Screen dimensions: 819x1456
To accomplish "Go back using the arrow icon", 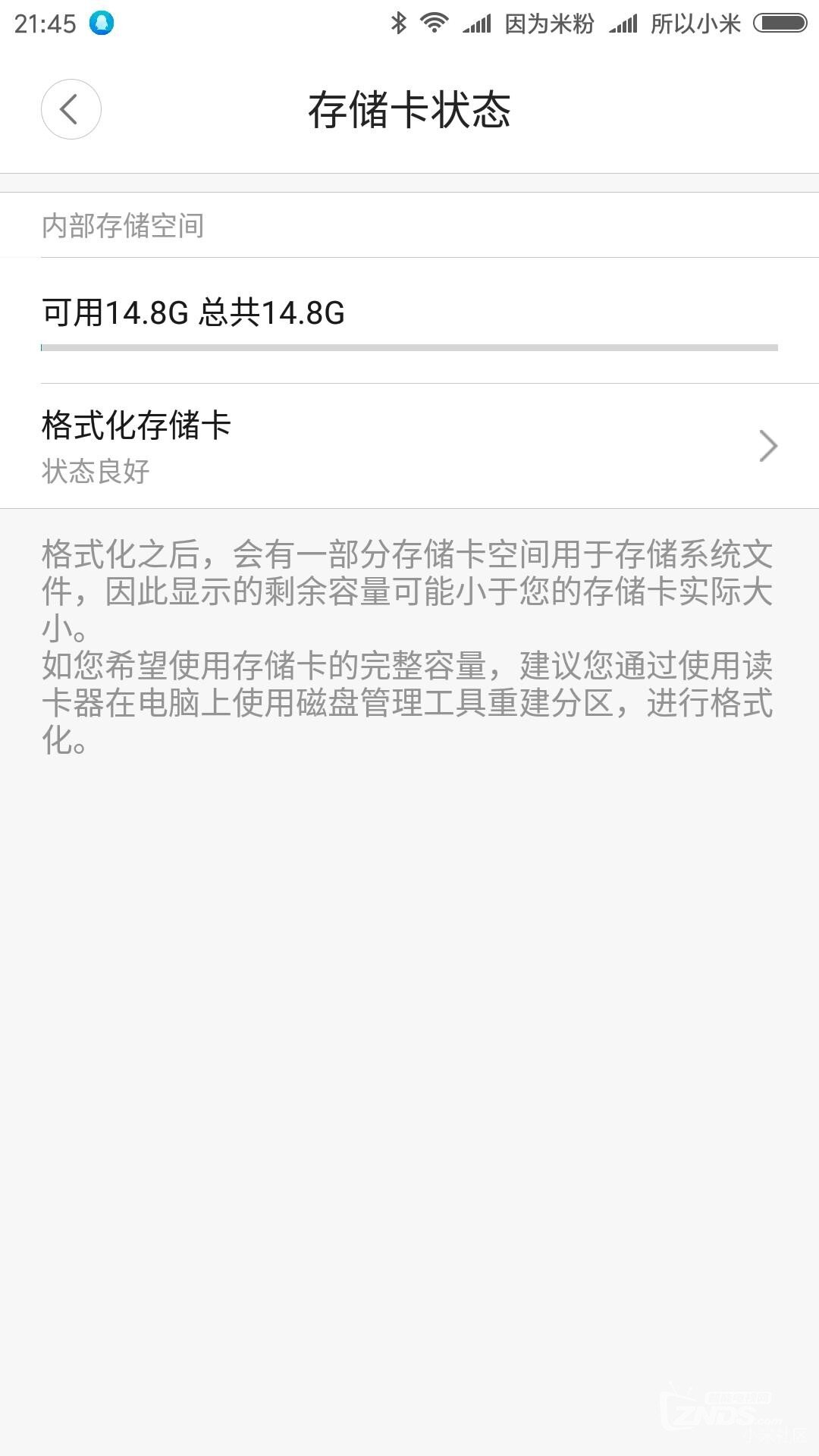I will 71,109.
